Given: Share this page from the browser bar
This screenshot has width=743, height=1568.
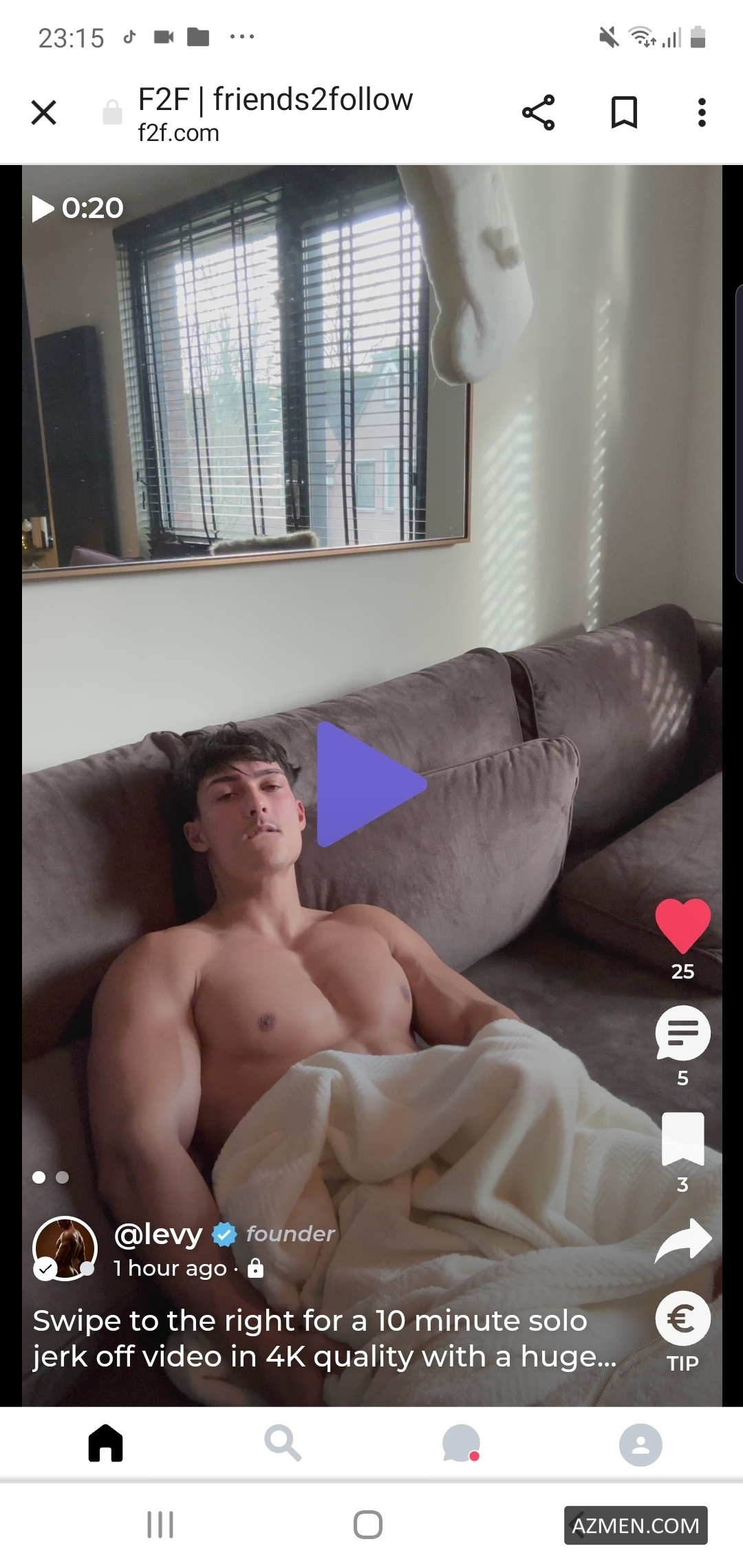Looking at the screenshot, I should pos(538,113).
